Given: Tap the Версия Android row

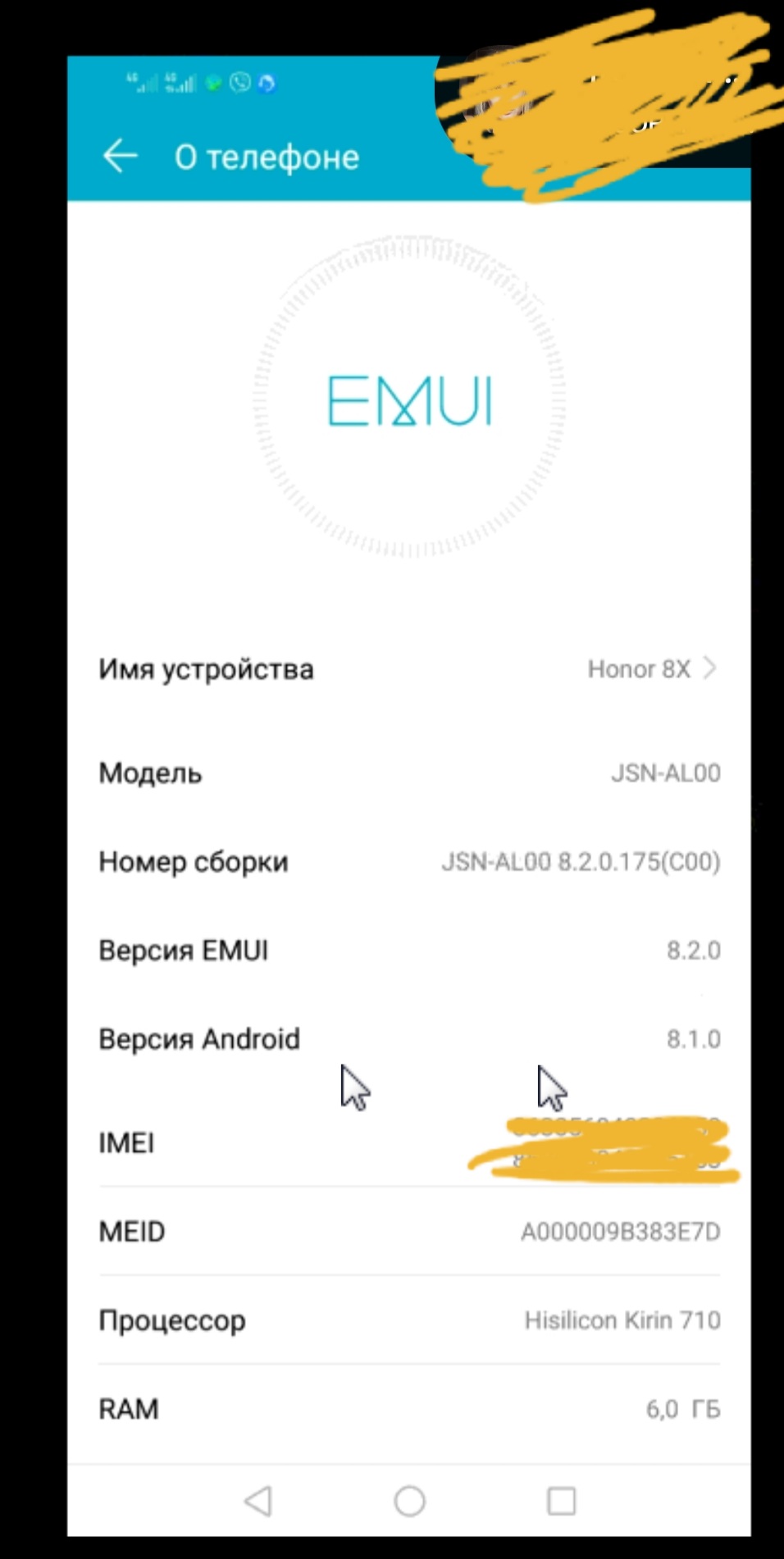Looking at the screenshot, I should pos(408,1039).
